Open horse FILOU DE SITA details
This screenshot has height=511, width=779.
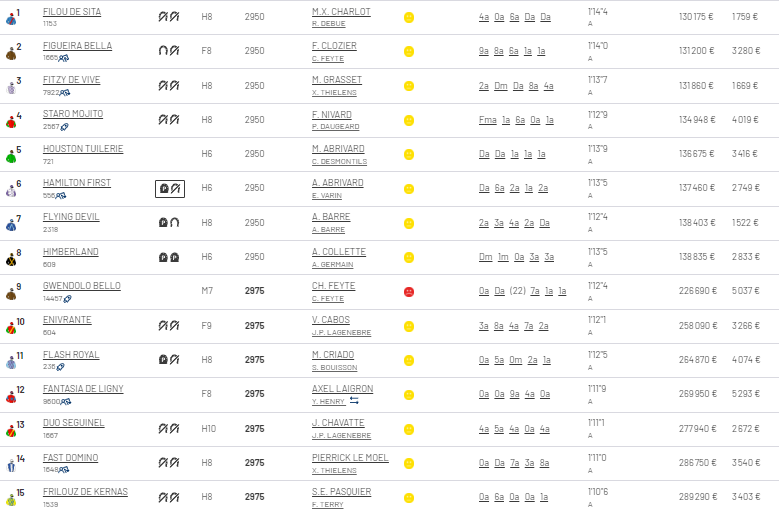71,12
